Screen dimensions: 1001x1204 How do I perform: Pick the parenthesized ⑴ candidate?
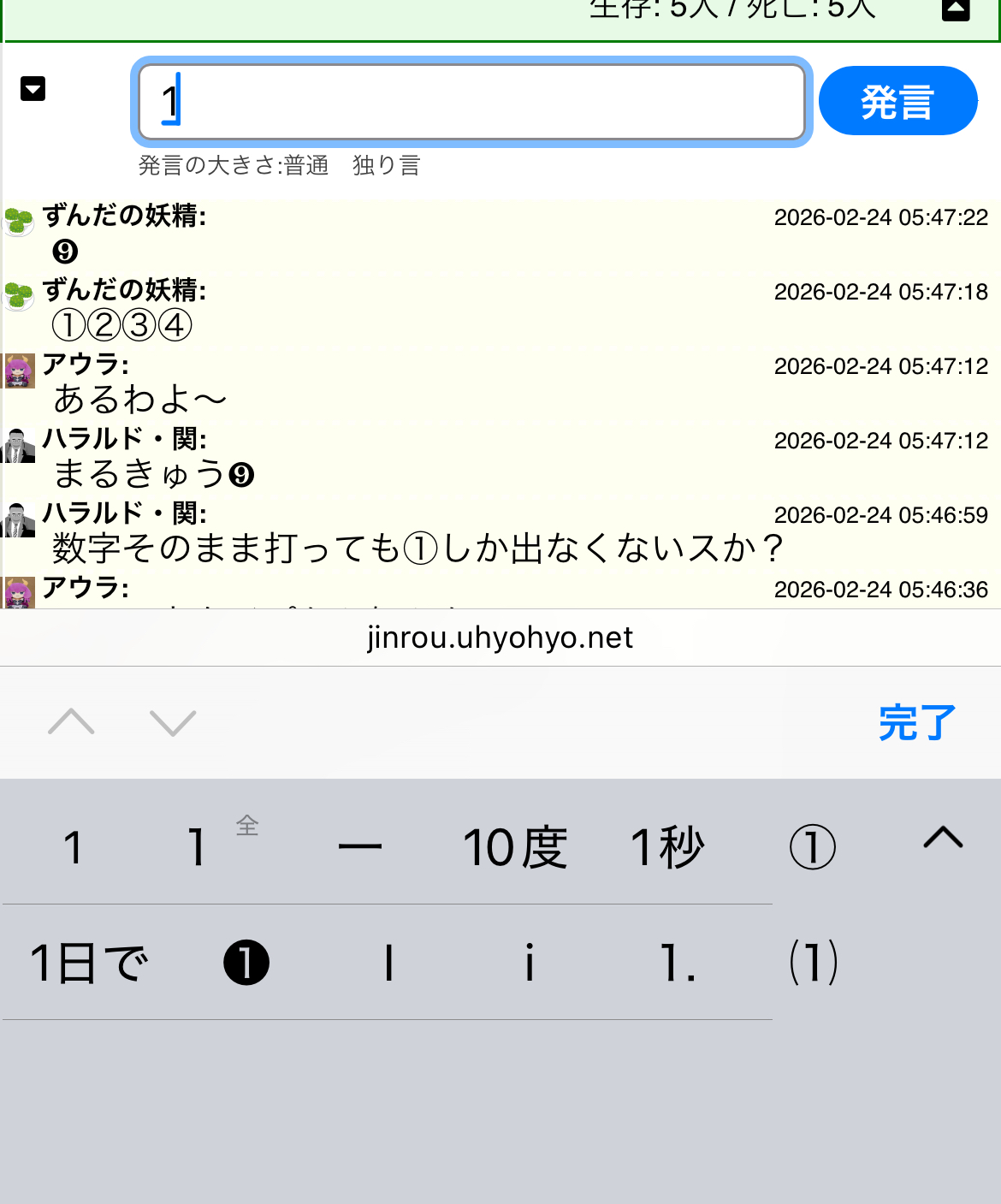[x=813, y=963]
